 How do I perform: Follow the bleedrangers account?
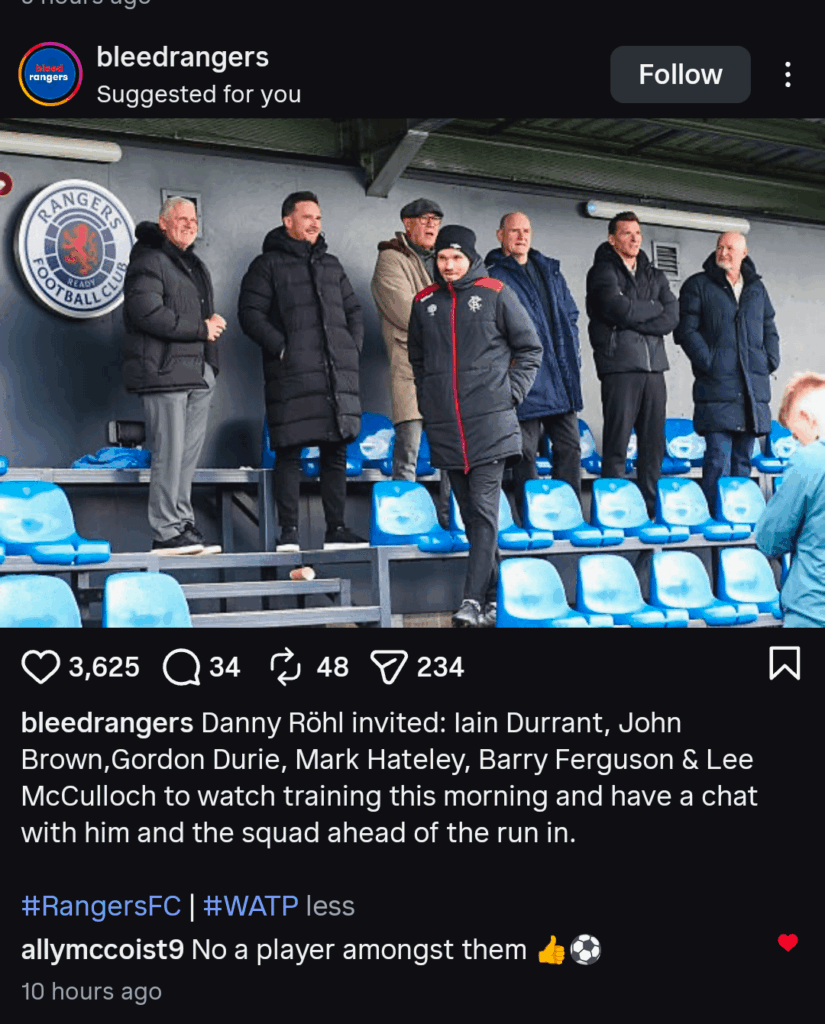pyautogui.click(x=680, y=75)
